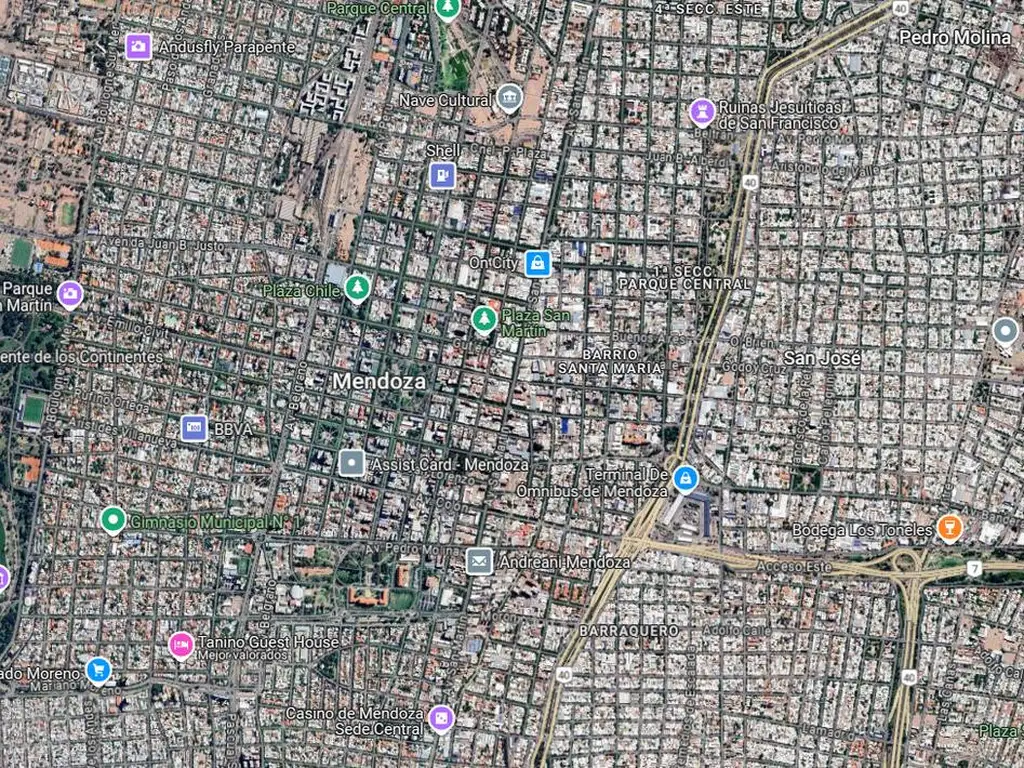Tap the Plaza San Martín marker
The image size is (1024, 768).
[x=484, y=319]
